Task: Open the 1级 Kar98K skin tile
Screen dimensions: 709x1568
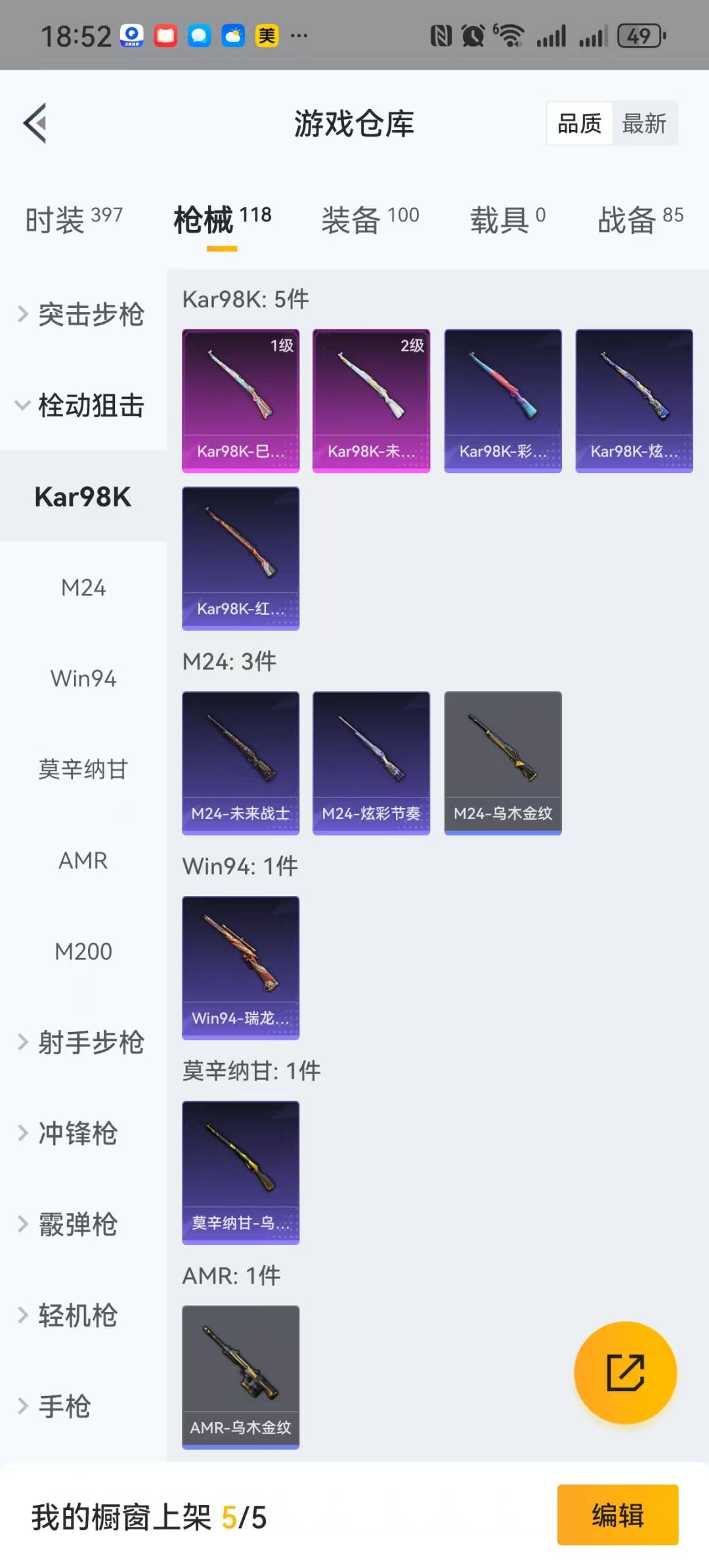Action: click(240, 401)
